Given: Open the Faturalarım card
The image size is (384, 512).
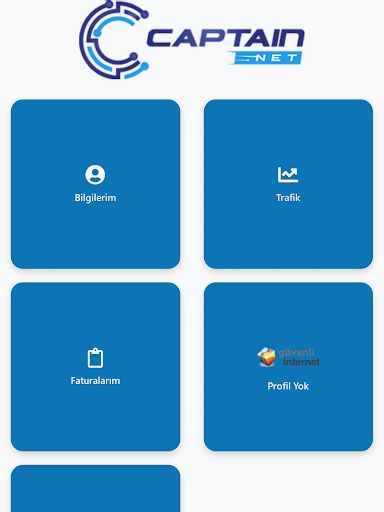Looking at the screenshot, I should pyautogui.click(x=95, y=367).
